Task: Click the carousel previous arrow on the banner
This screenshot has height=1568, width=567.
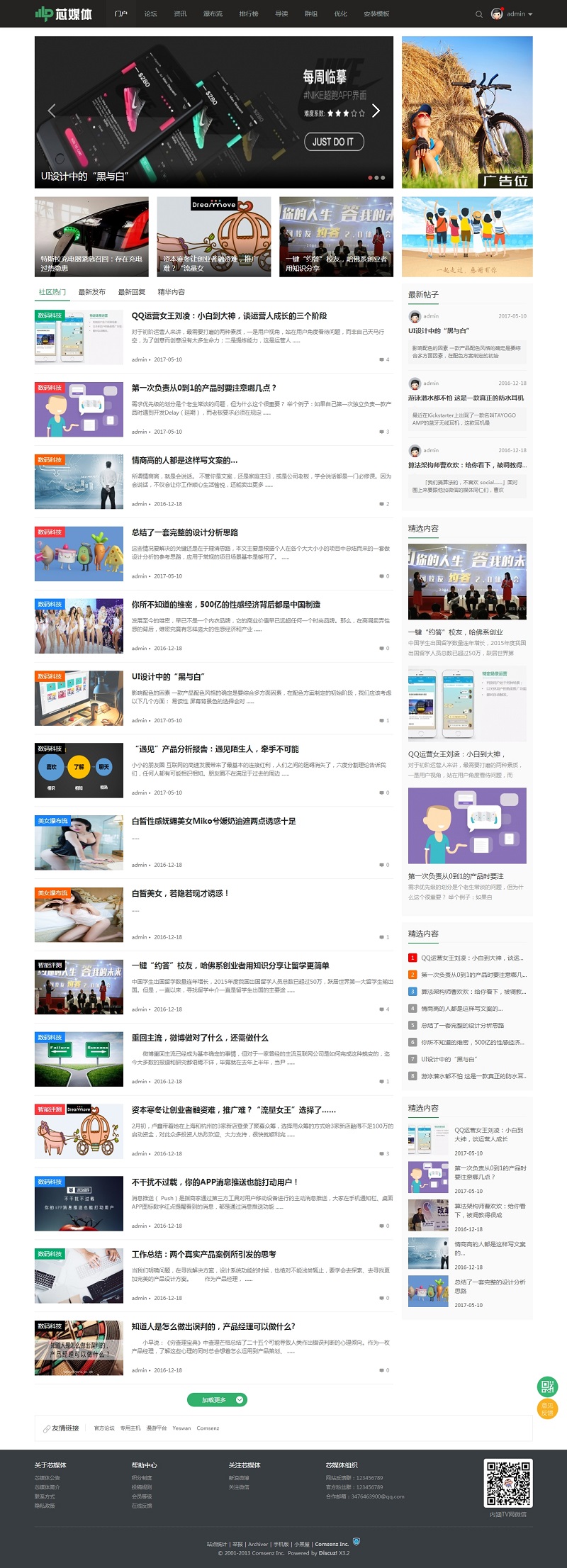Action: (52, 111)
